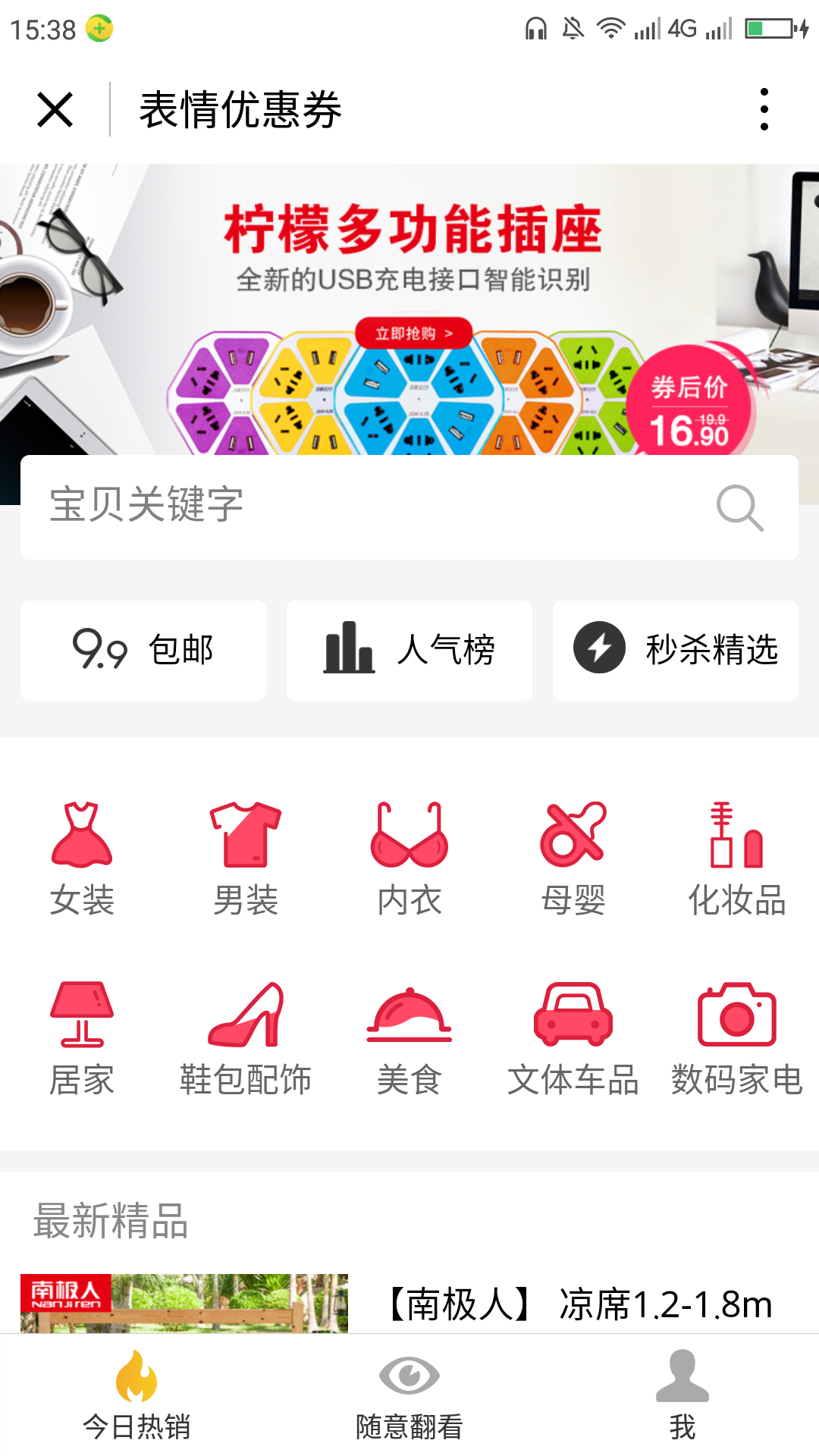Switch to the 随意翻看 tab

(409, 1395)
